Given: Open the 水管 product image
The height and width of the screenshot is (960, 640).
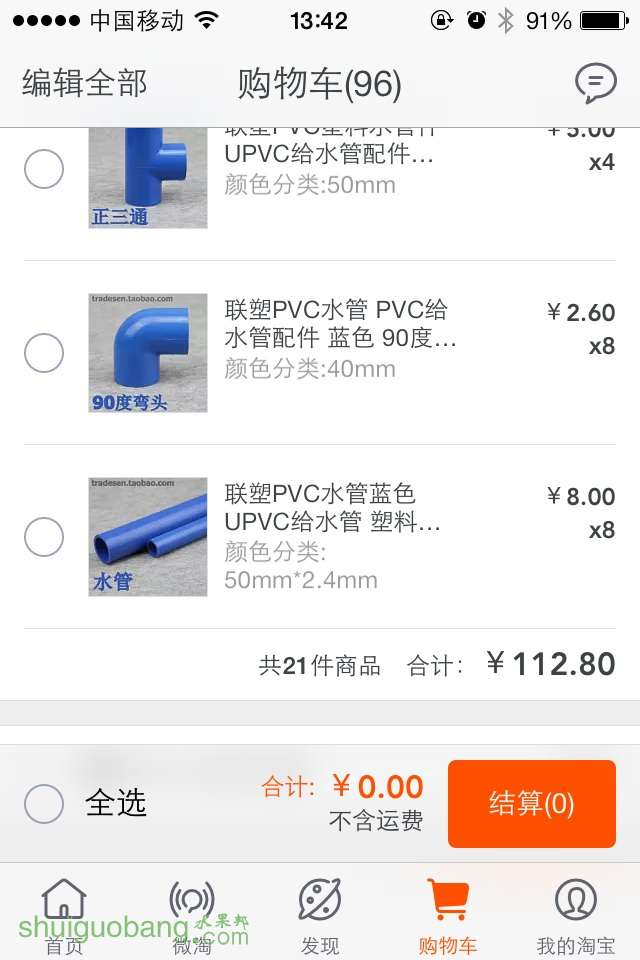Looking at the screenshot, I should [x=148, y=537].
